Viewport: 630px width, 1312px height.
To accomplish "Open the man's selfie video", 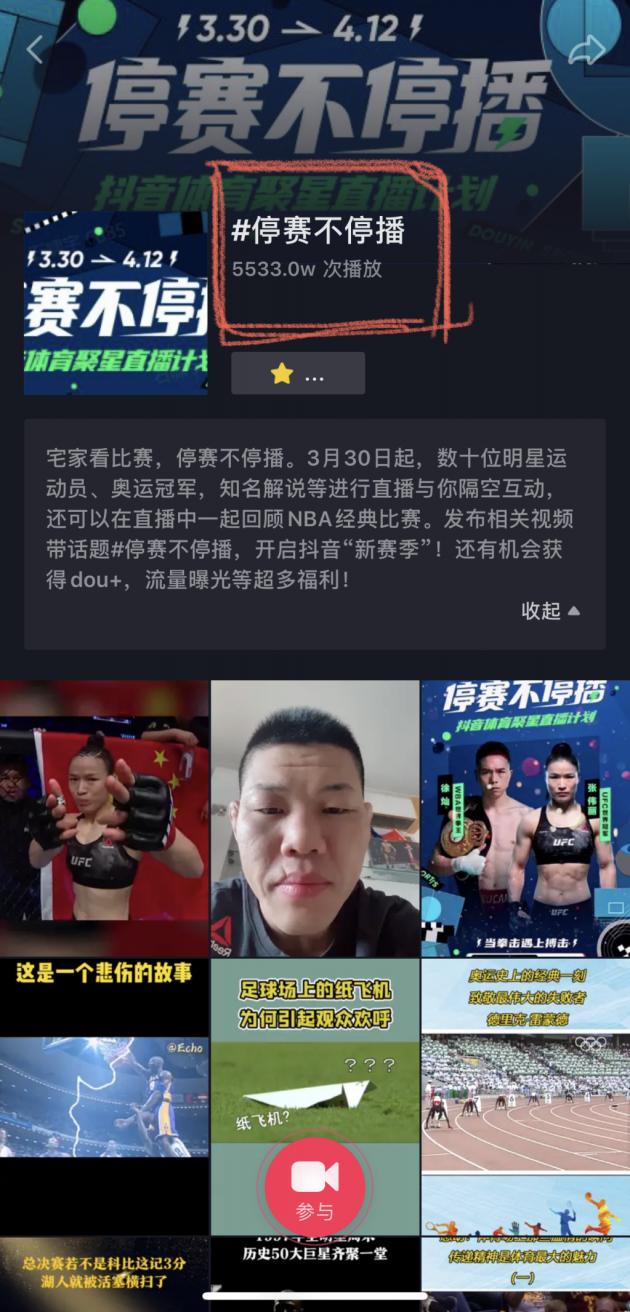I will click(x=315, y=817).
